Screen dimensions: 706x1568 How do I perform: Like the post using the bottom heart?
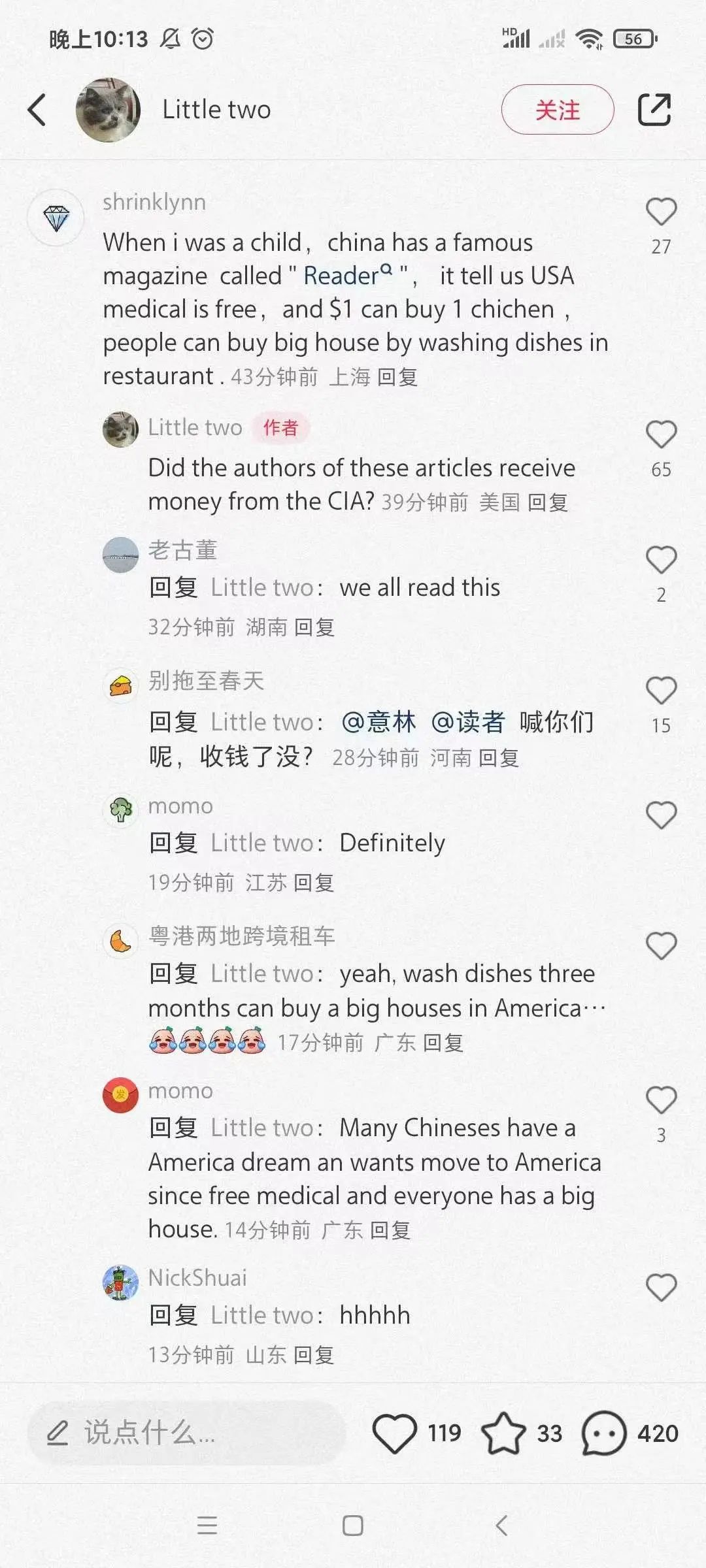coord(395,1433)
